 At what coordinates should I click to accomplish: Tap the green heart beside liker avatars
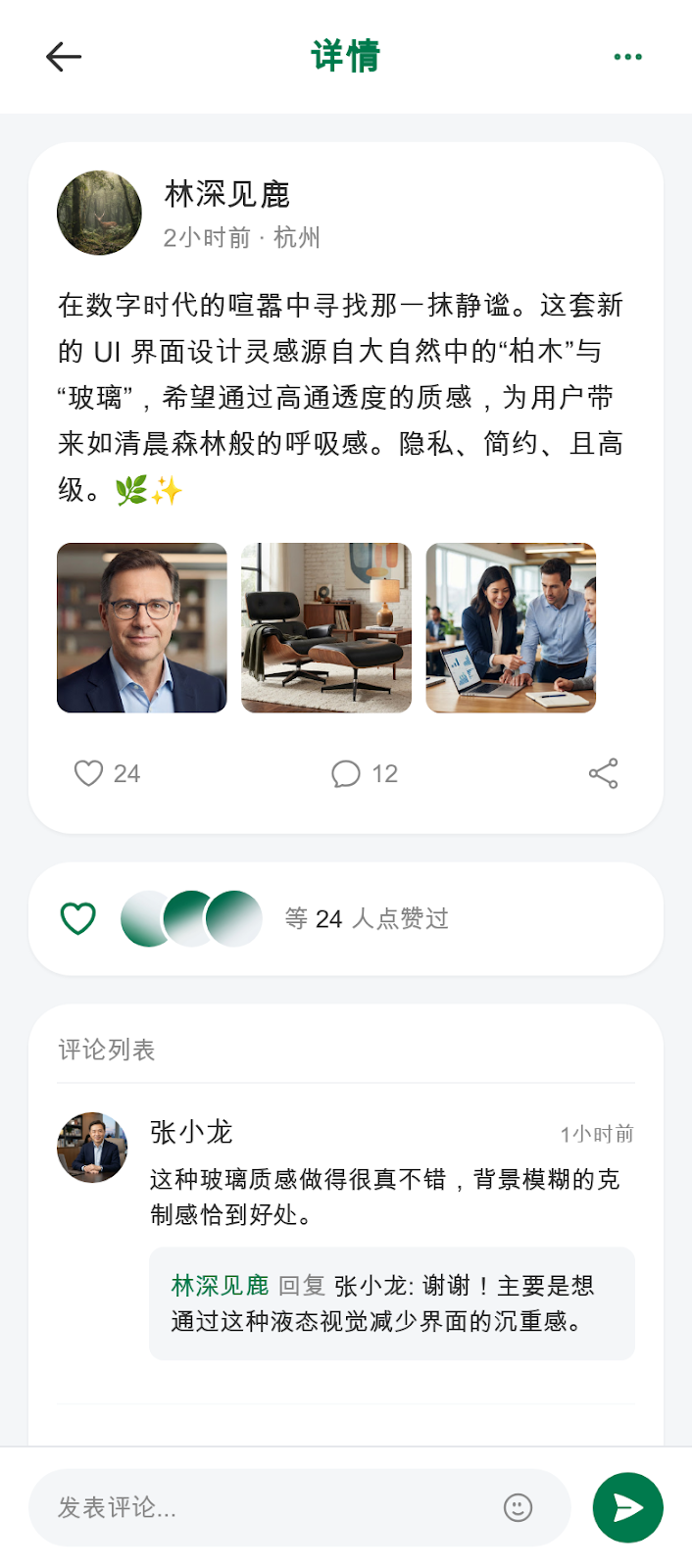(78, 918)
